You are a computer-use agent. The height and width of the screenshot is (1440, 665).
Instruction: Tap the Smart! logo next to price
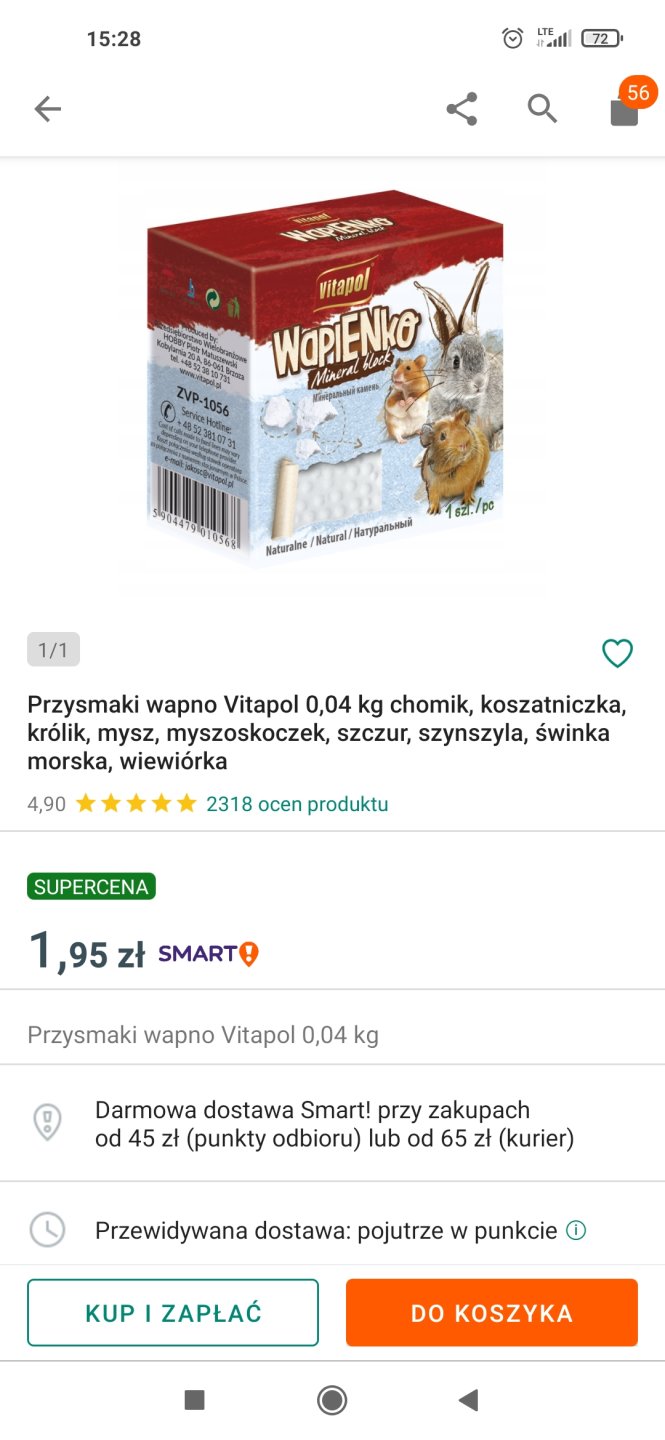click(208, 953)
